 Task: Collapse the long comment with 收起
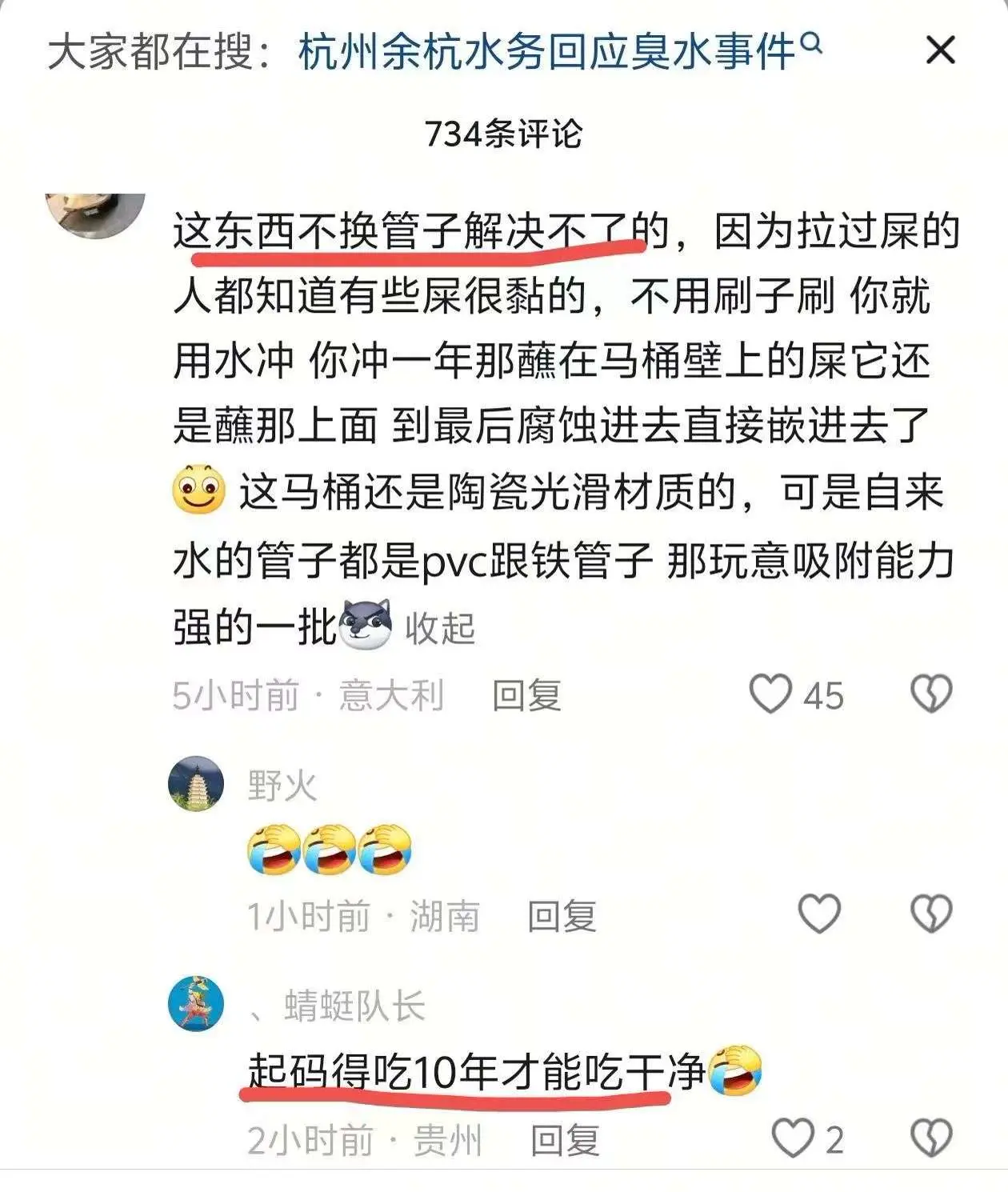(439, 629)
